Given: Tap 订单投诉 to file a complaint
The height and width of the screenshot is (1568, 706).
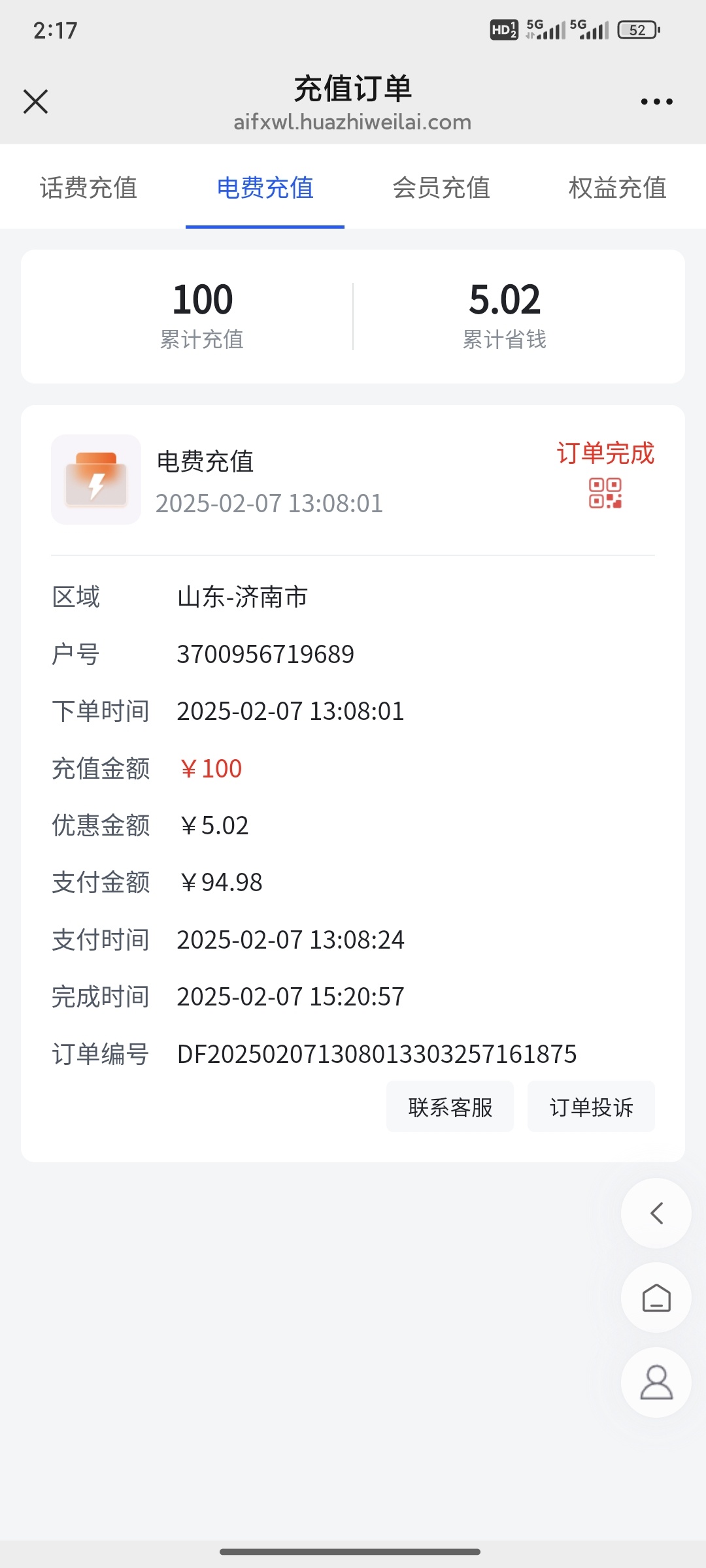Looking at the screenshot, I should pyautogui.click(x=591, y=1107).
